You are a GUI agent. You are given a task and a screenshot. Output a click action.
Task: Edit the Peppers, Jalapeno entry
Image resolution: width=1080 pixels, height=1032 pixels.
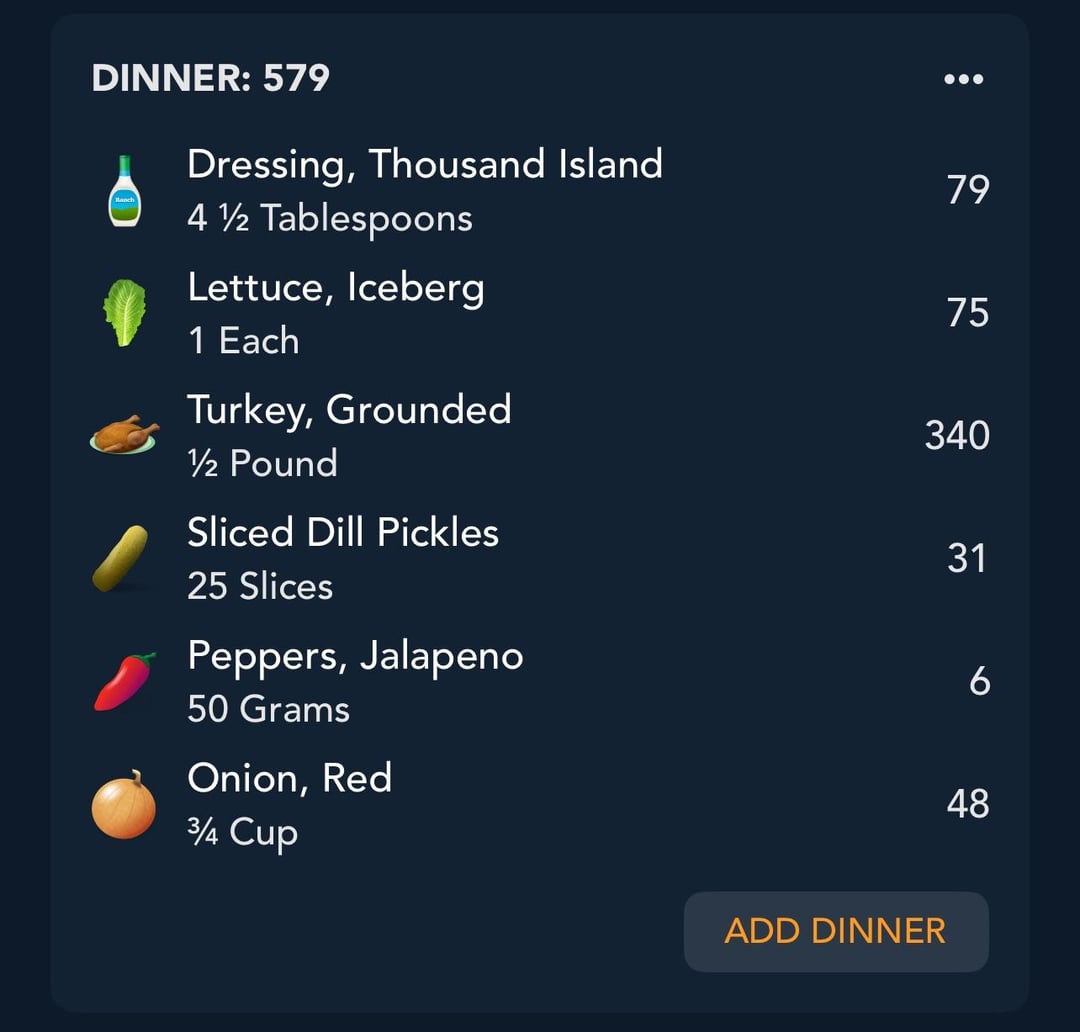coord(355,681)
